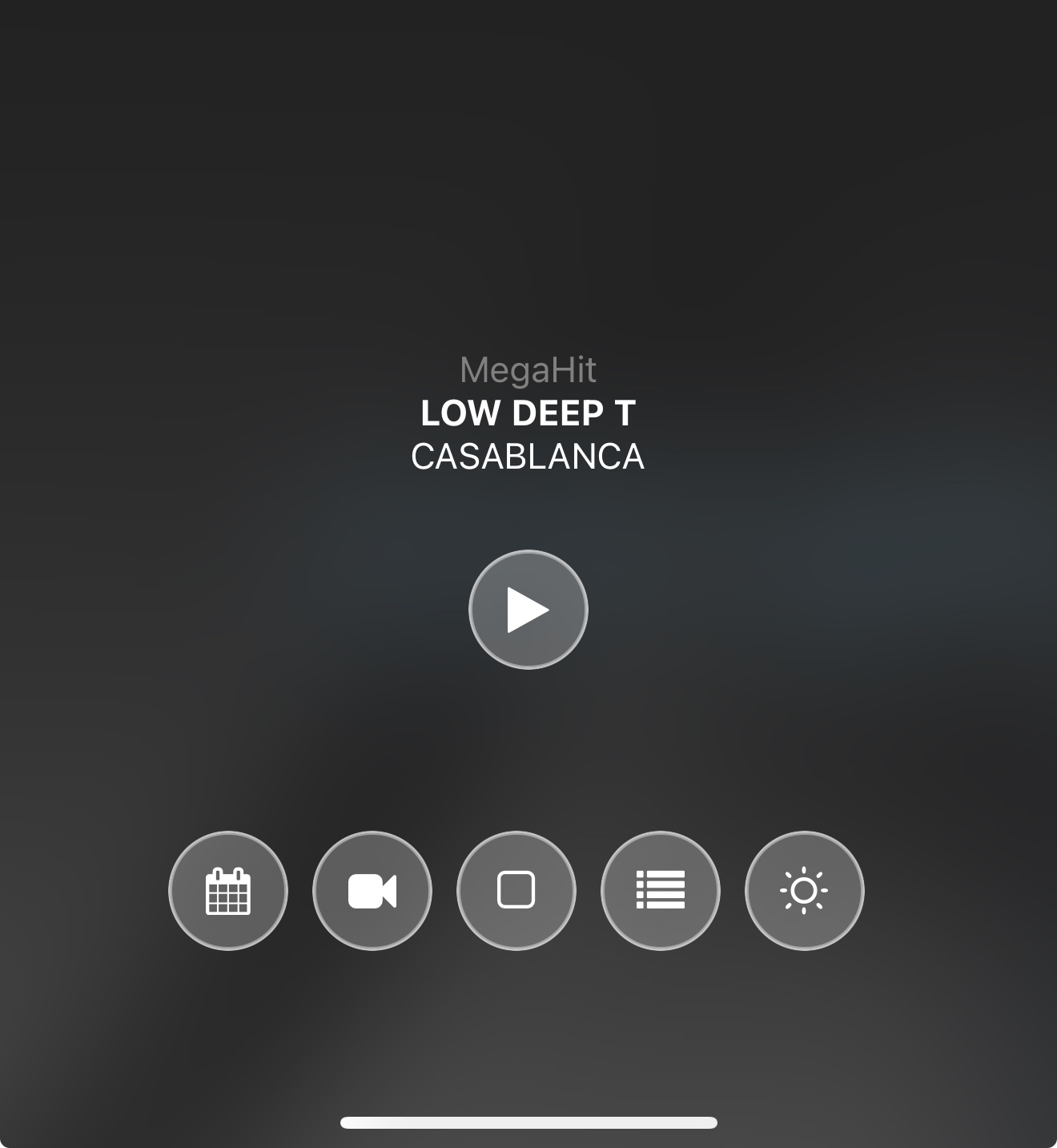Open the calendar schedule button
1057x1148 pixels.
point(228,891)
